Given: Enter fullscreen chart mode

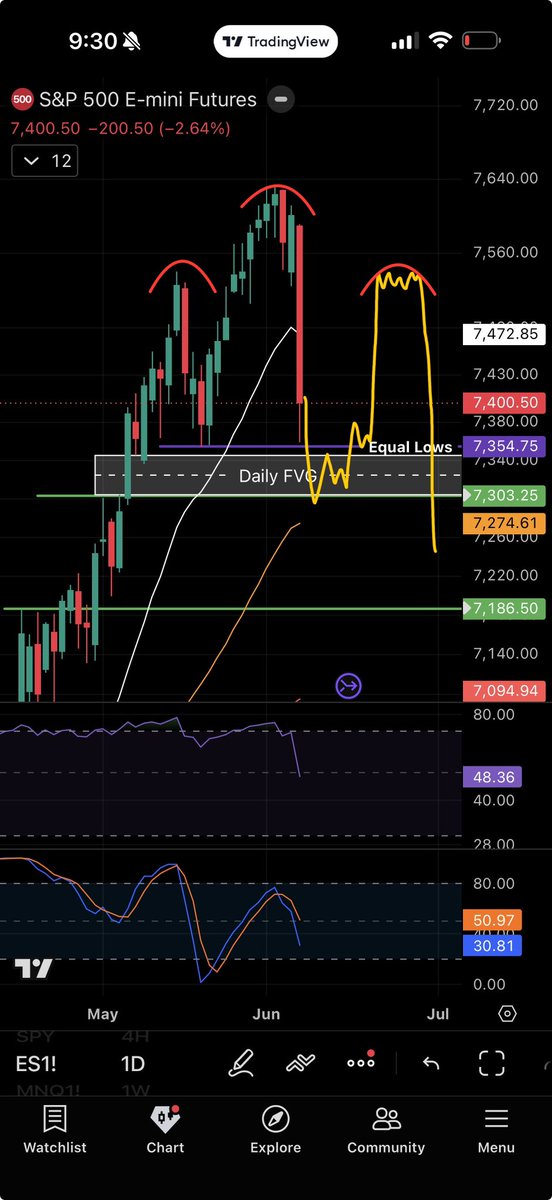Looking at the screenshot, I should click(491, 1063).
